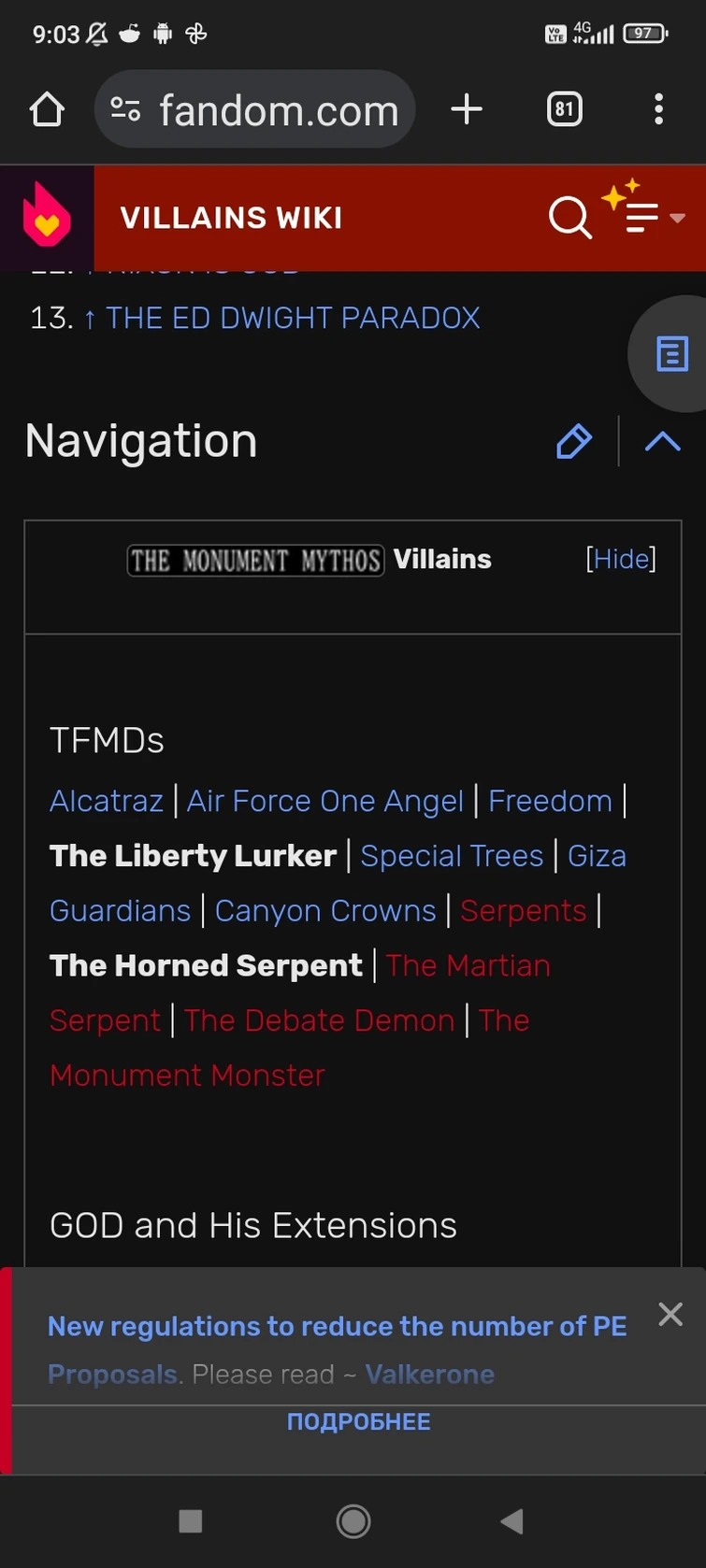Open site permission settings in address bar

pyautogui.click(x=126, y=109)
